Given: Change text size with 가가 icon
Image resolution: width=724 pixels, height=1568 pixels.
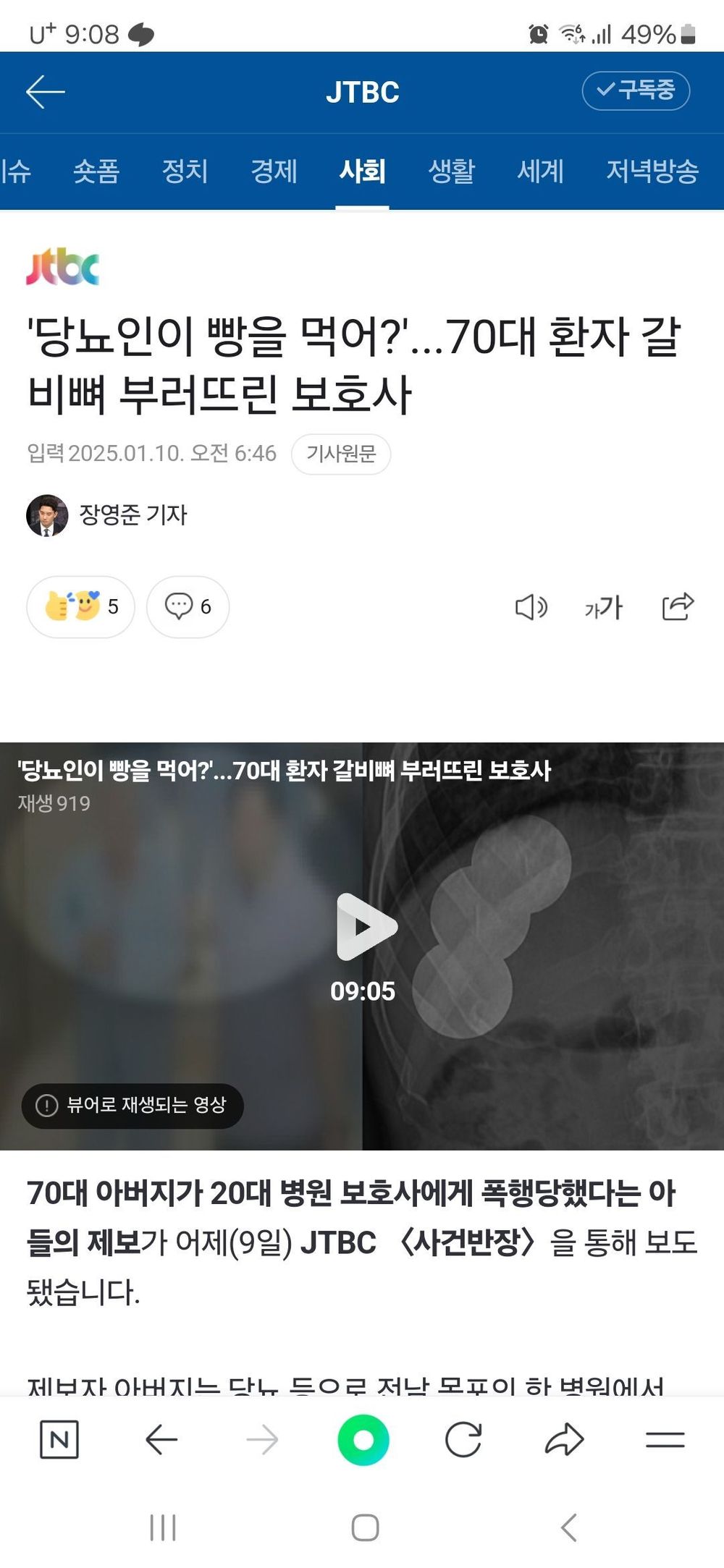Looking at the screenshot, I should coord(604,607).
